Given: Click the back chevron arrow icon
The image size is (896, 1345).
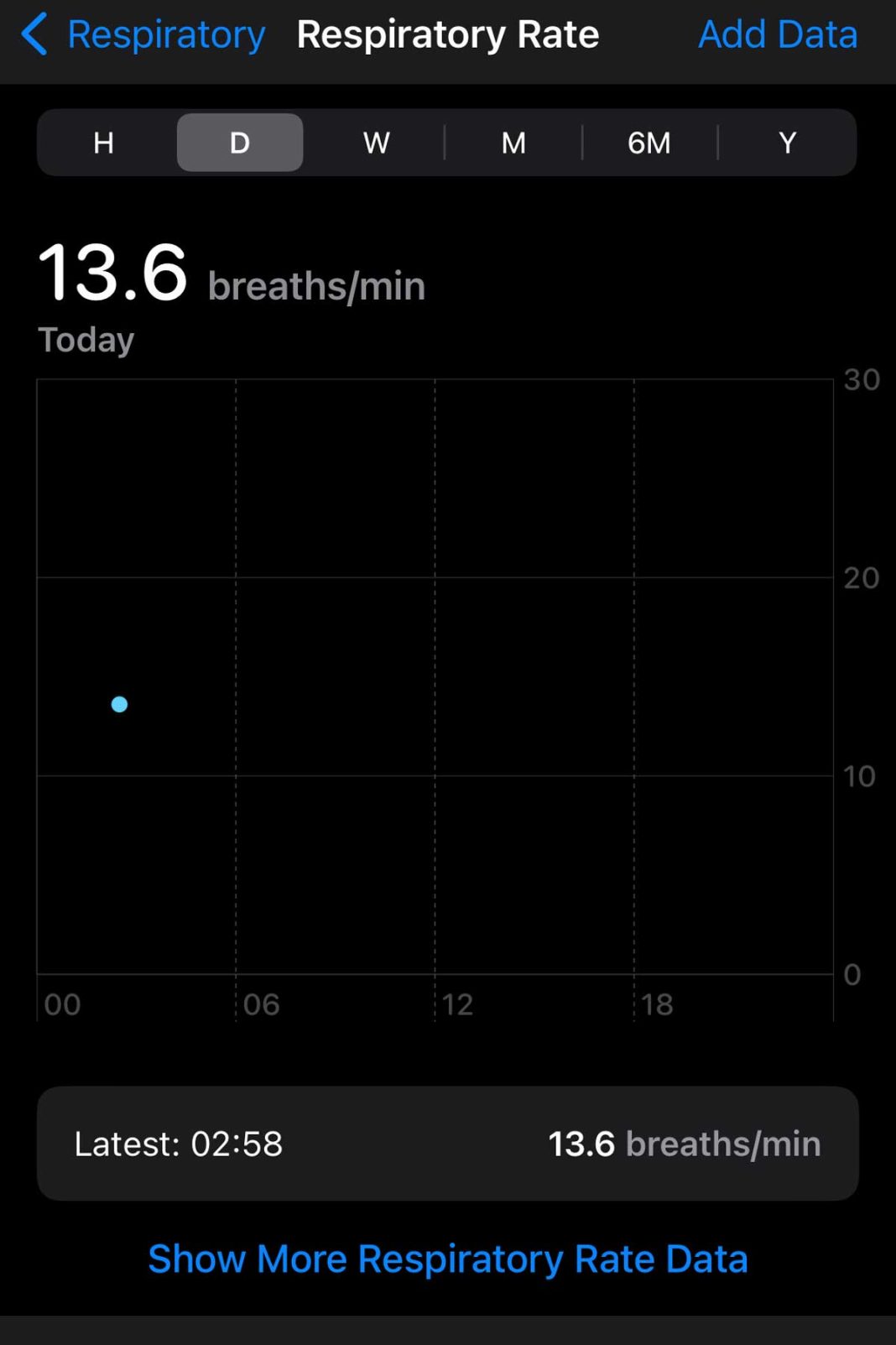Looking at the screenshot, I should point(33,35).
